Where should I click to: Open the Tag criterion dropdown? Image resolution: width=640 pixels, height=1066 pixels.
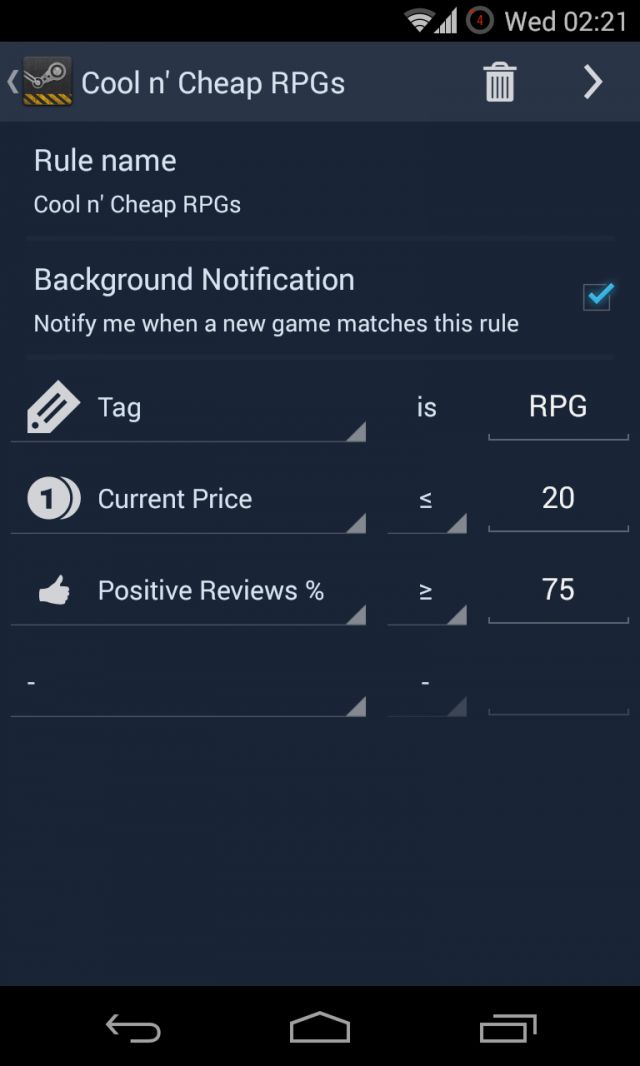[188, 408]
